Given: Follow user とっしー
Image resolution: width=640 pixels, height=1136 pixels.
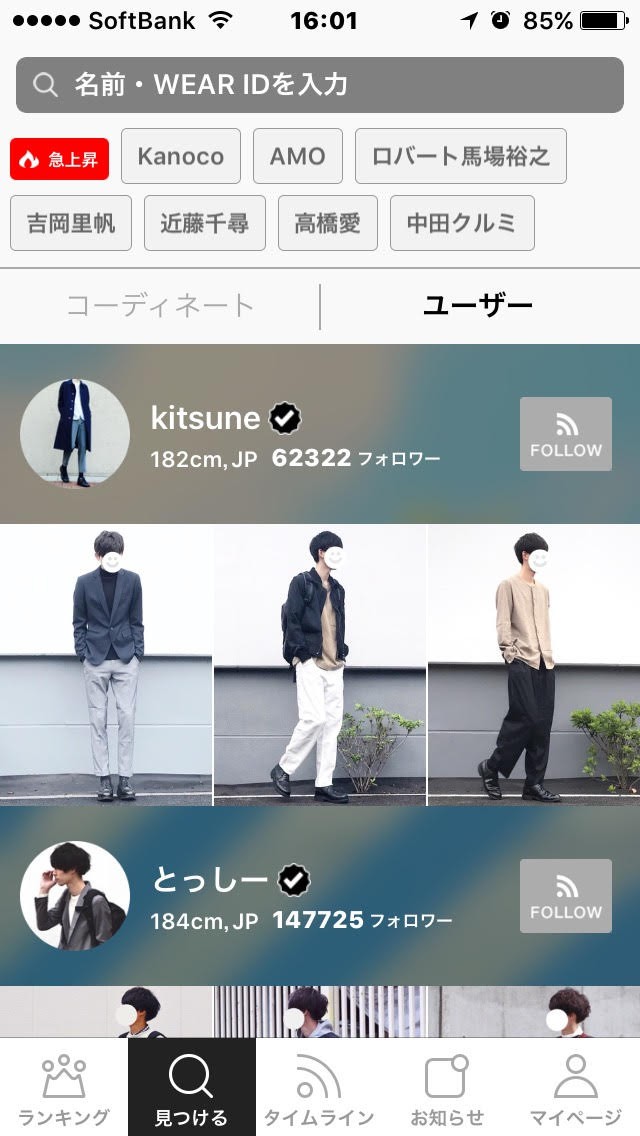Looking at the screenshot, I should [x=565, y=896].
